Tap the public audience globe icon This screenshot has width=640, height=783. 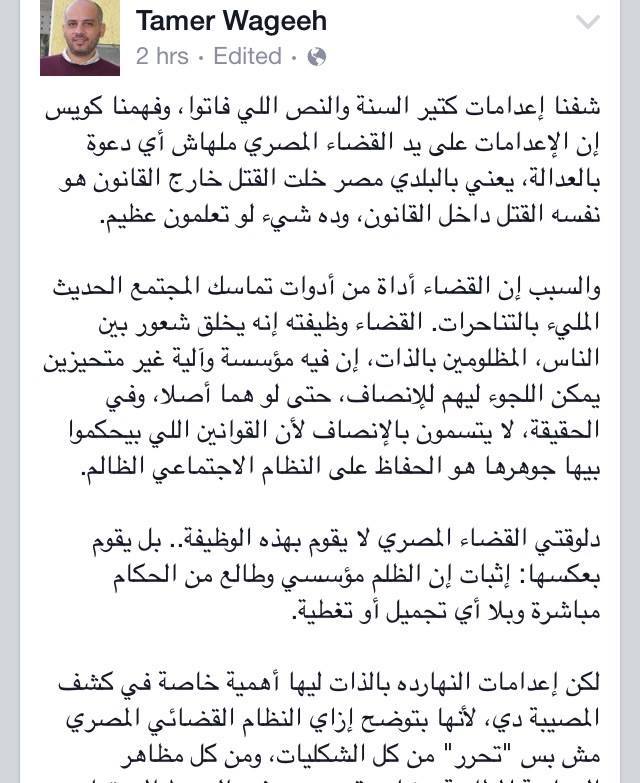pos(317,57)
